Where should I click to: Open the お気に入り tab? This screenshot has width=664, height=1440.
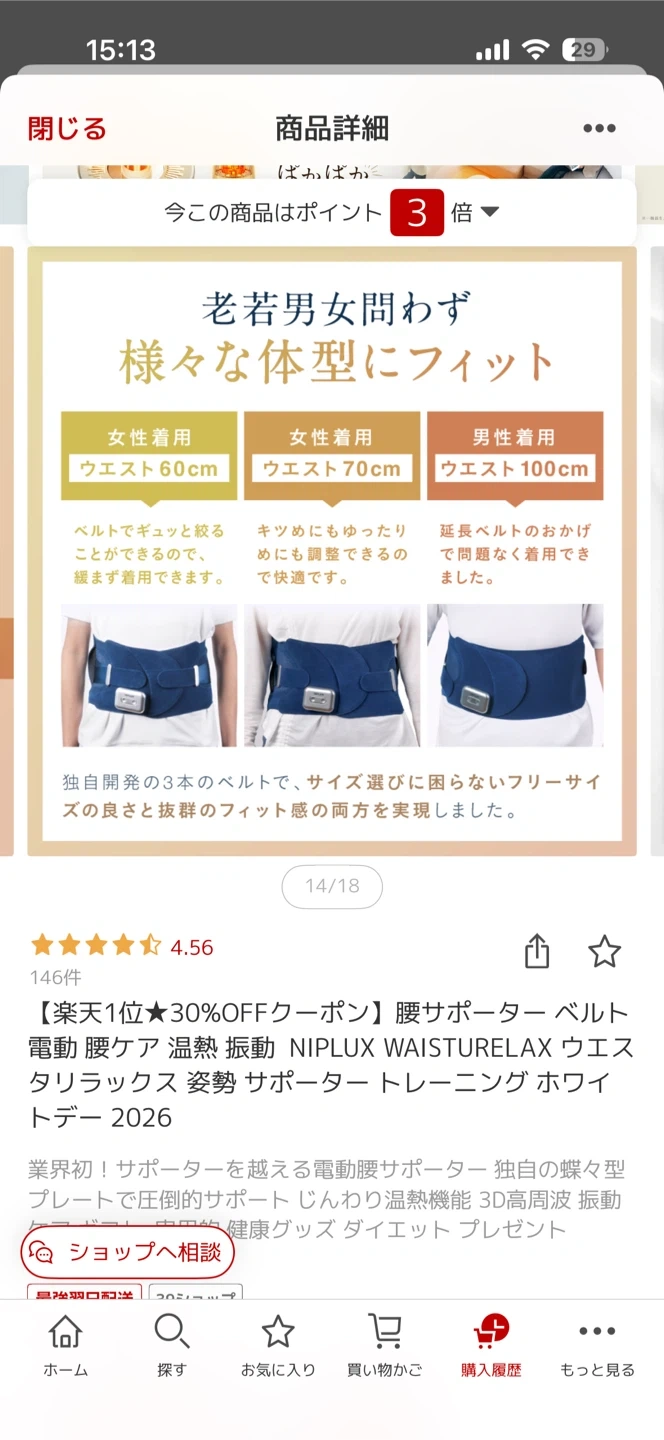[278, 1346]
